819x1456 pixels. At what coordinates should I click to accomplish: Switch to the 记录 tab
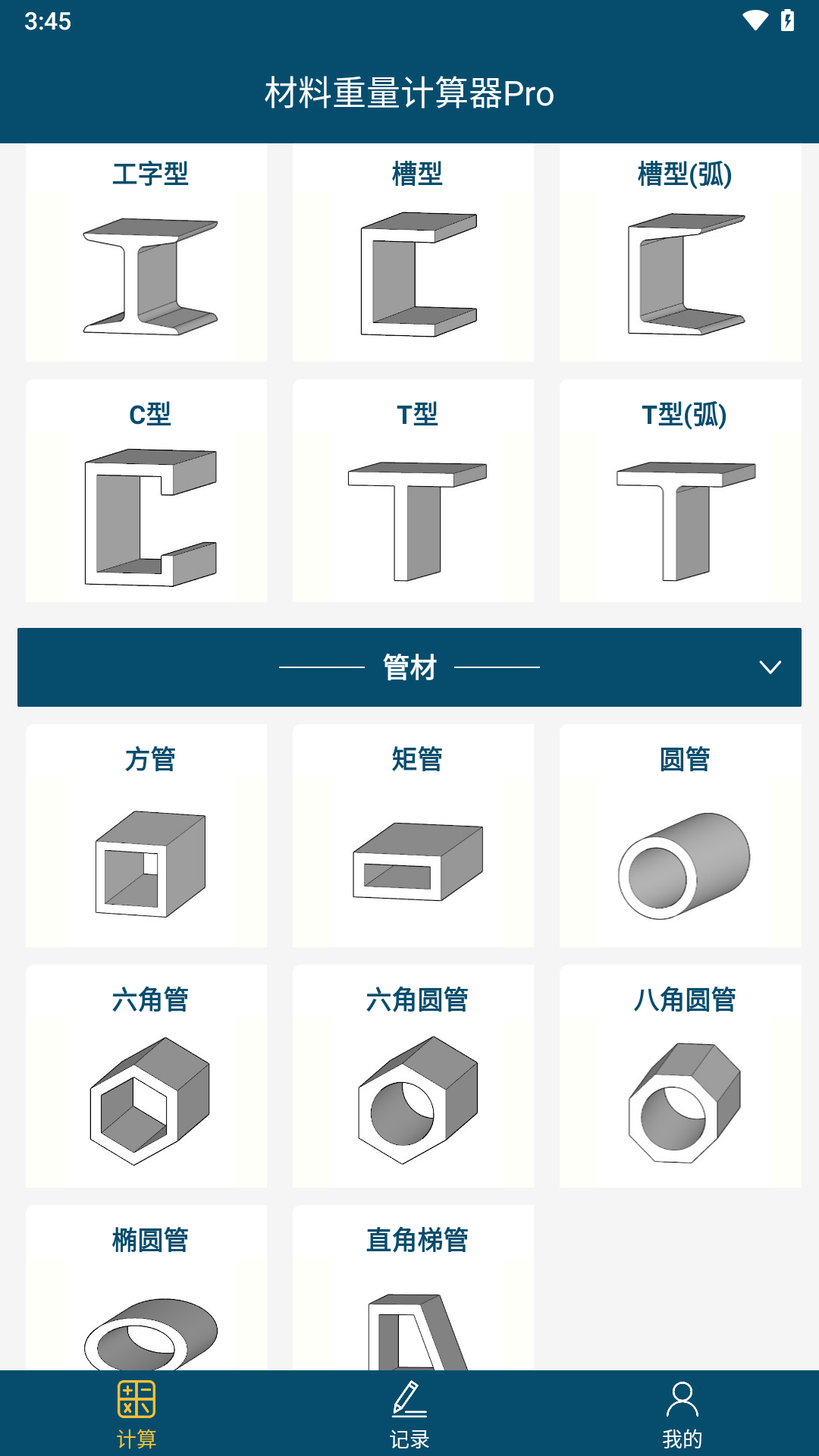(x=409, y=1414)
